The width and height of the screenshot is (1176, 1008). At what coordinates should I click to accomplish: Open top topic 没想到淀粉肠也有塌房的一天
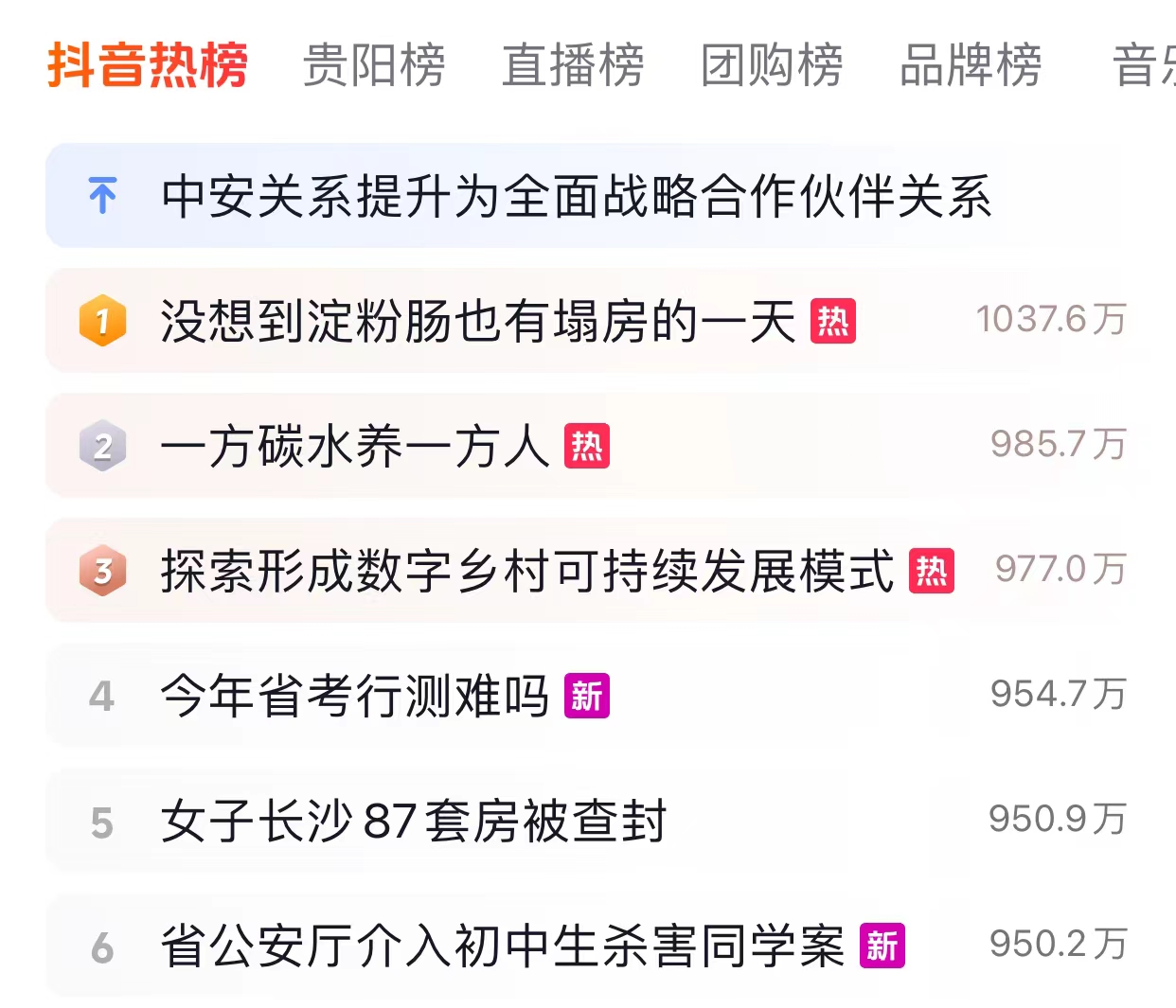pos(478,321)
